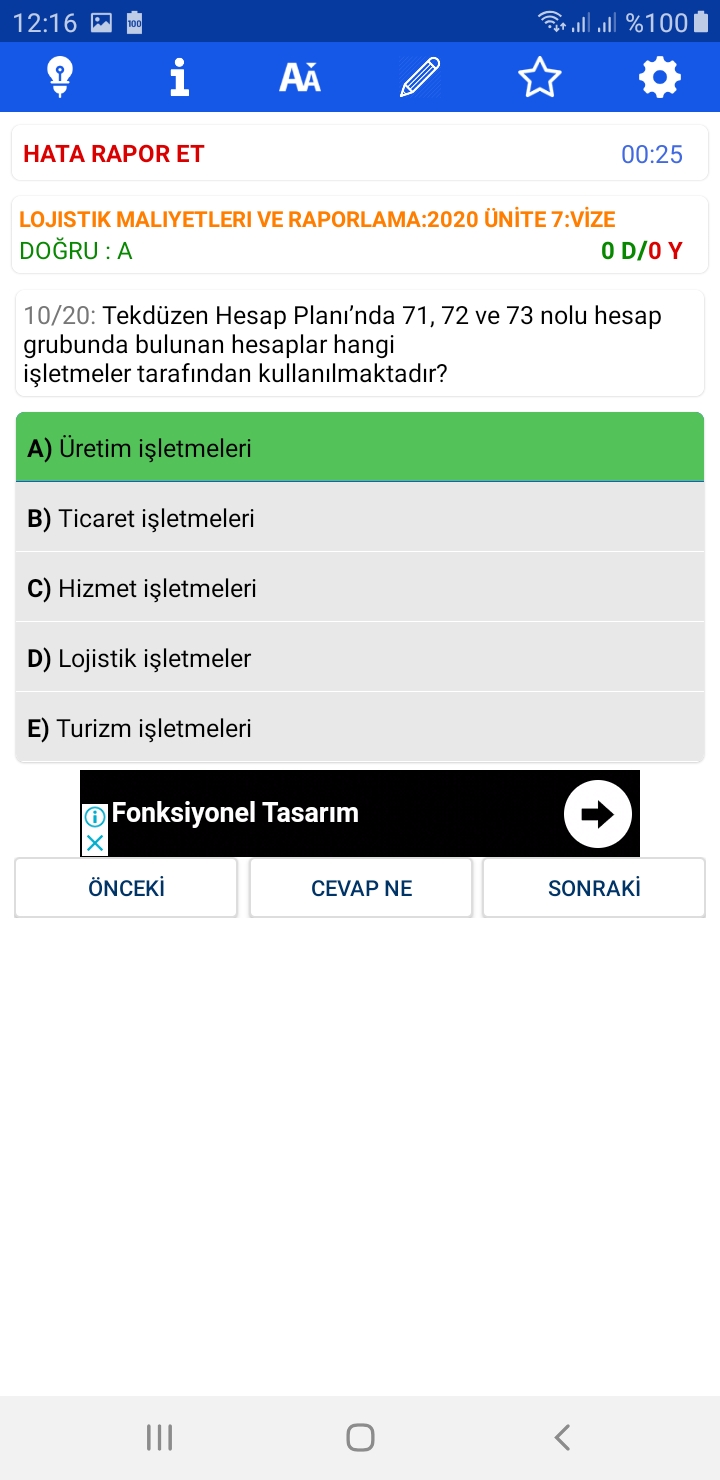Mark question as favorite with star

point(540,77)
